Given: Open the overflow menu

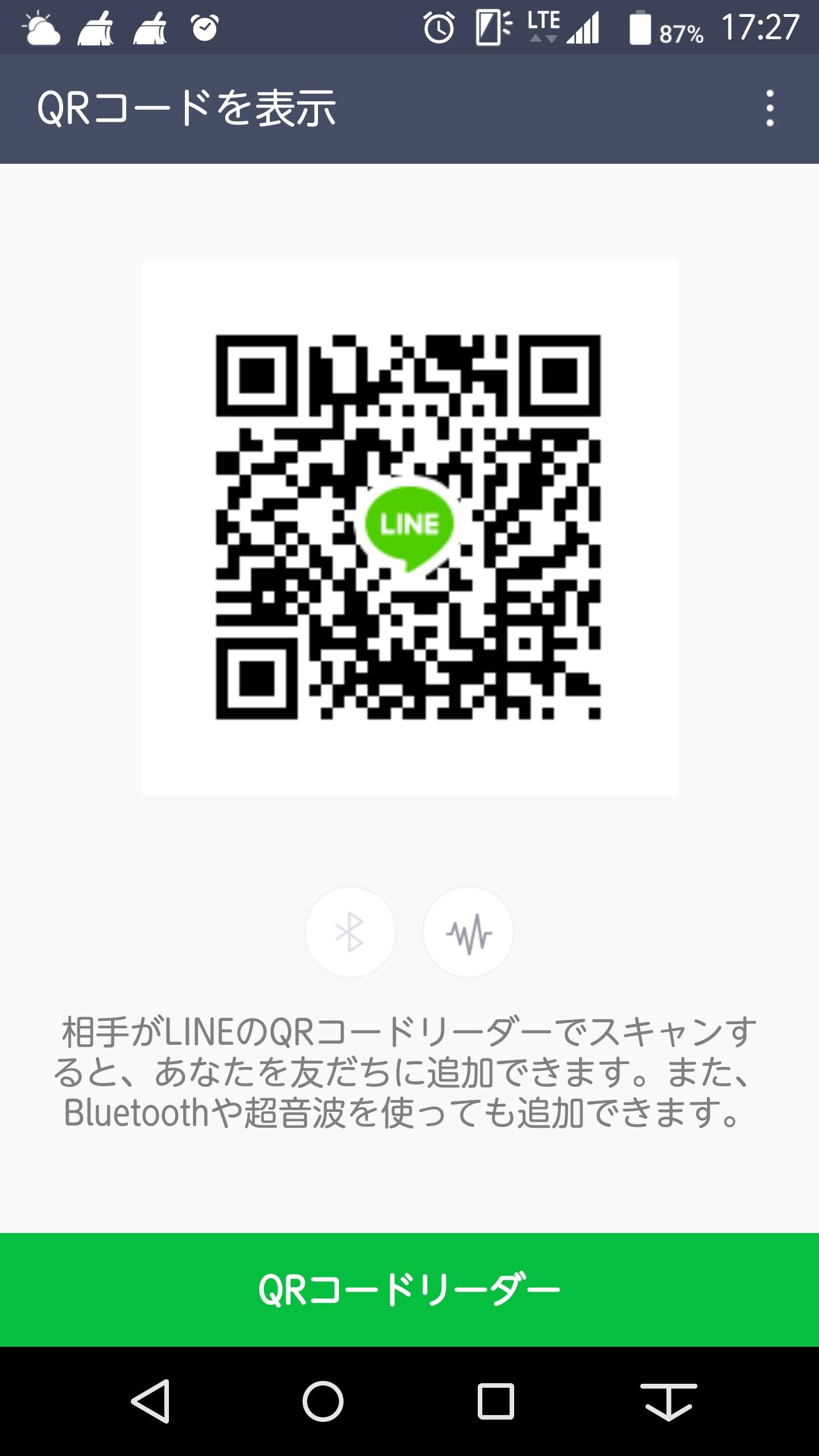Looking at the screenshot, I should tap(770, 109).
